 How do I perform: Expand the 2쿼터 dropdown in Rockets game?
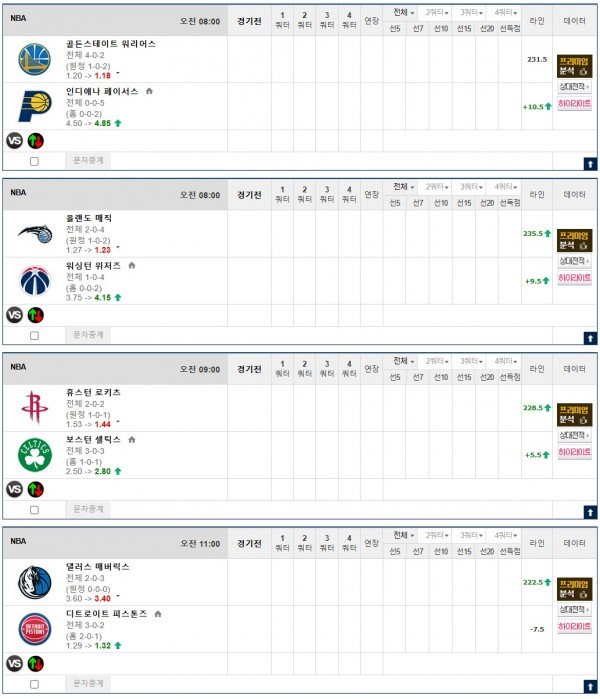(x=437, y=361)
